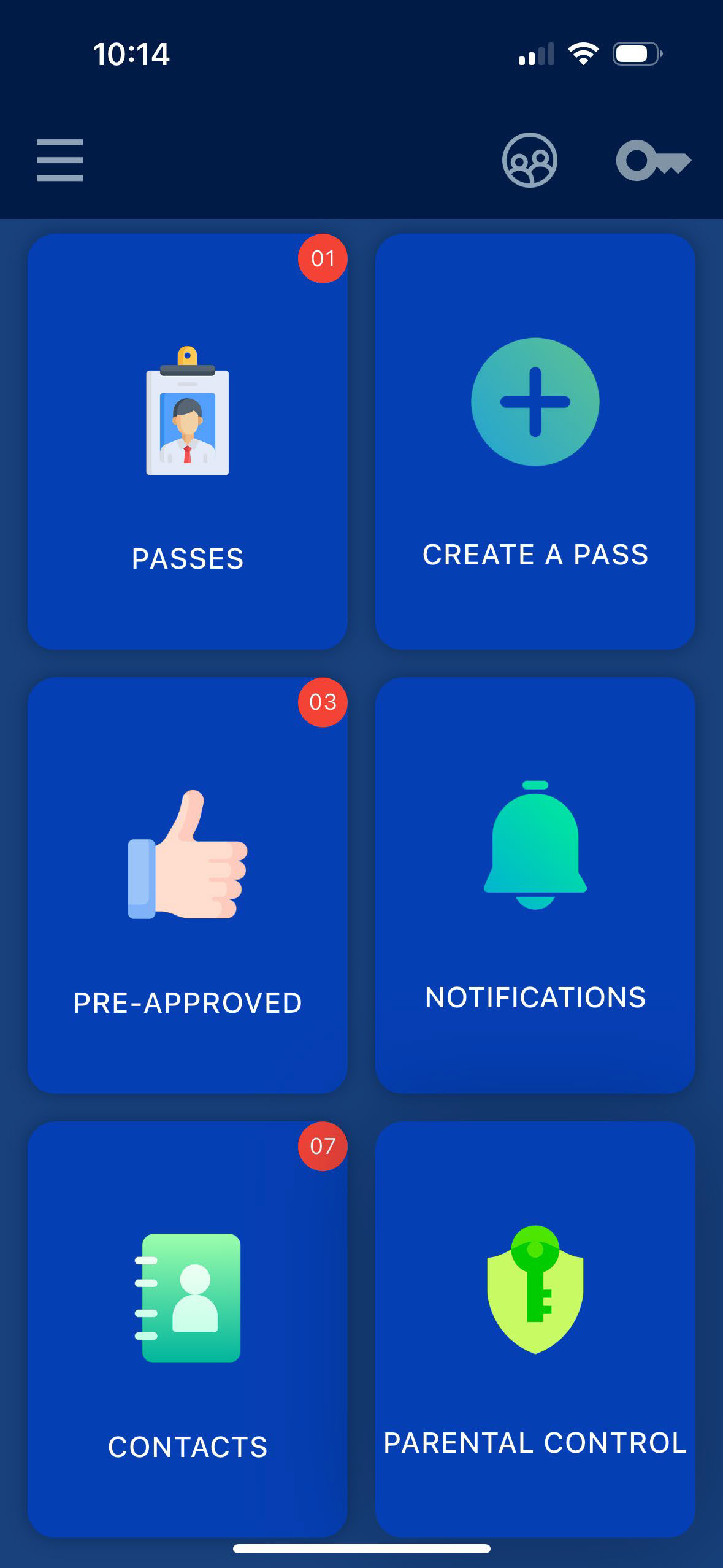Open the Passes tile
The width and height of the screenshot is (723, 1568).
coord(188,442)
